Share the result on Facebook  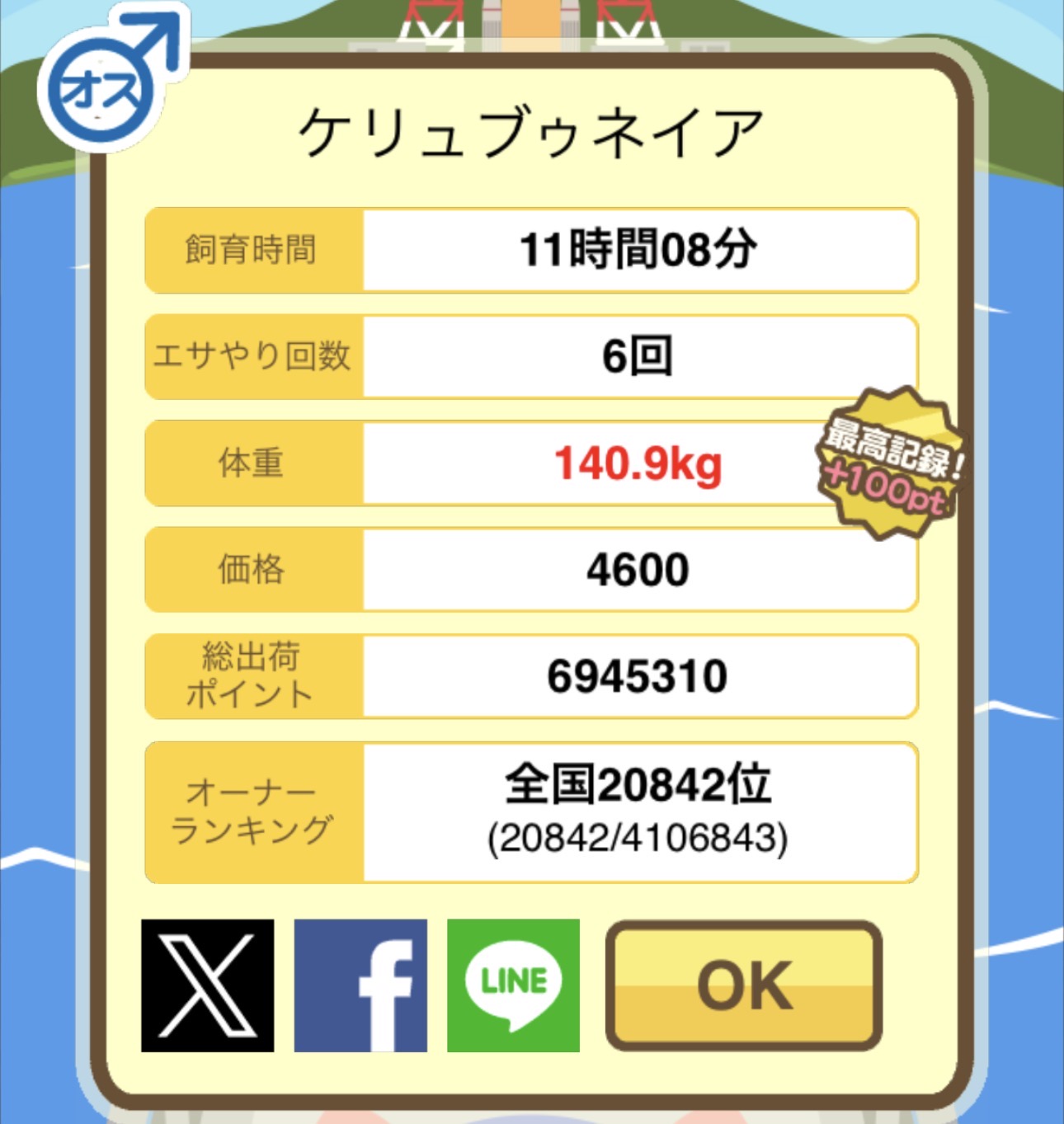tap(360, 985)
